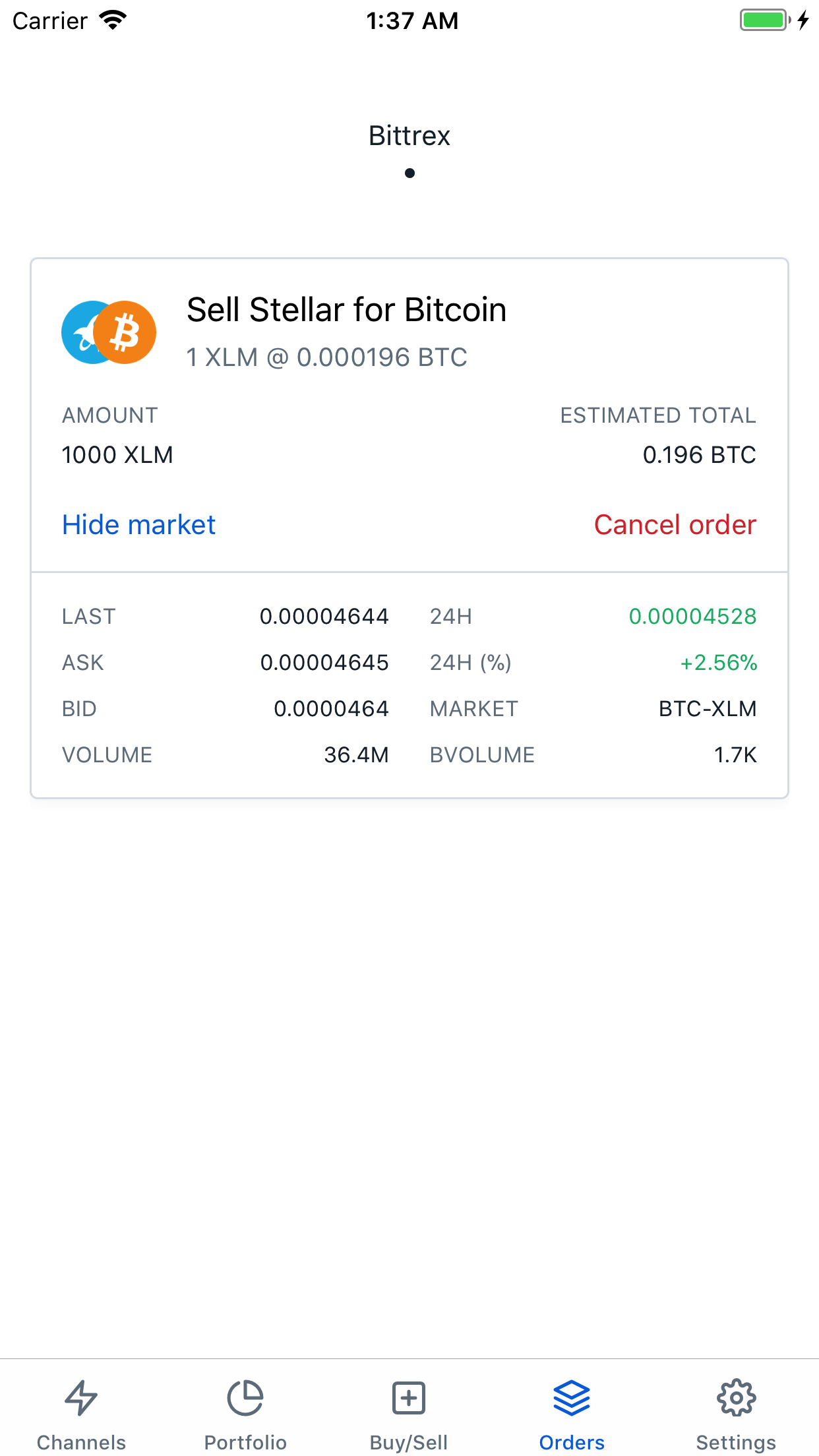
Task: Tap the +2.56% change value
Action: 717,662
